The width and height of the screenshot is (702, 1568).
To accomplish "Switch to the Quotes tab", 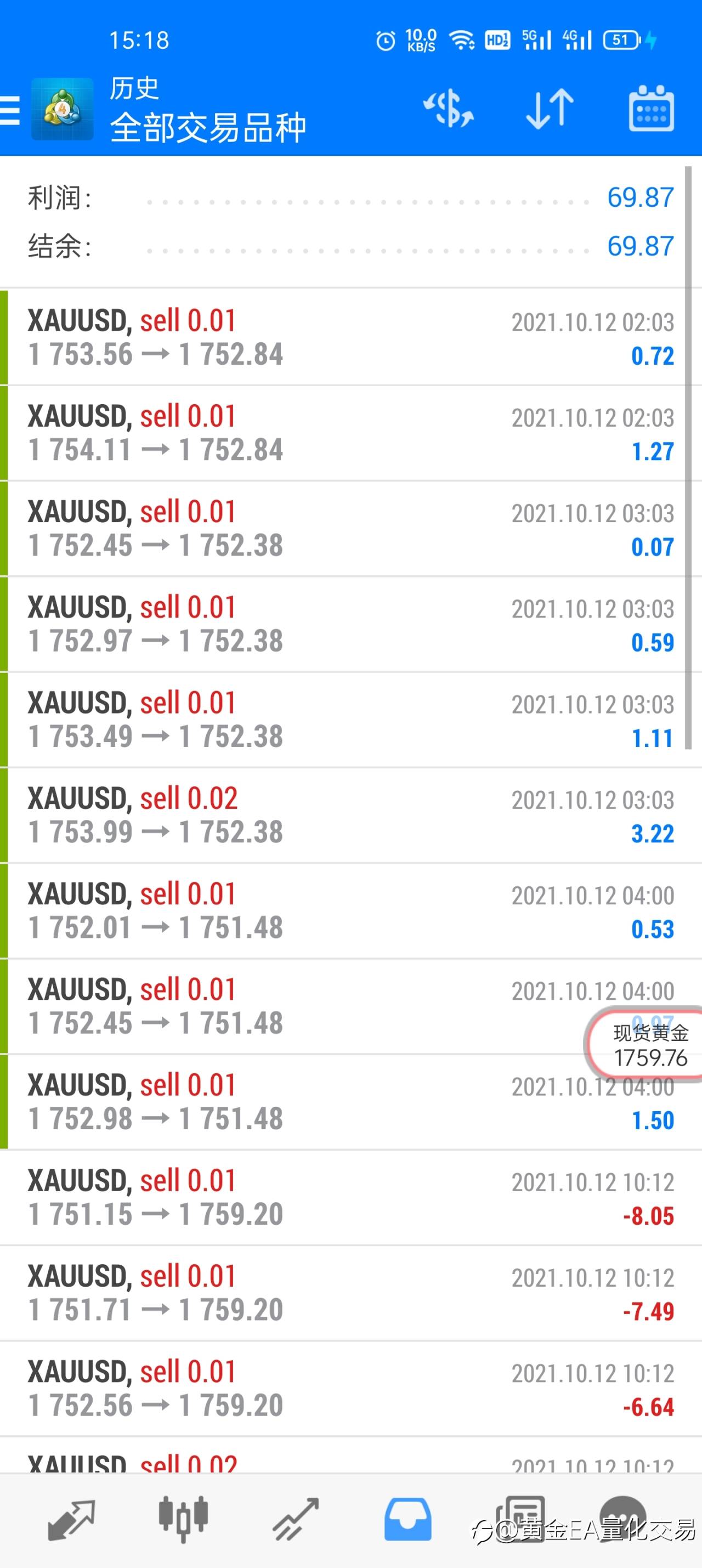I will coord(71,1520).
